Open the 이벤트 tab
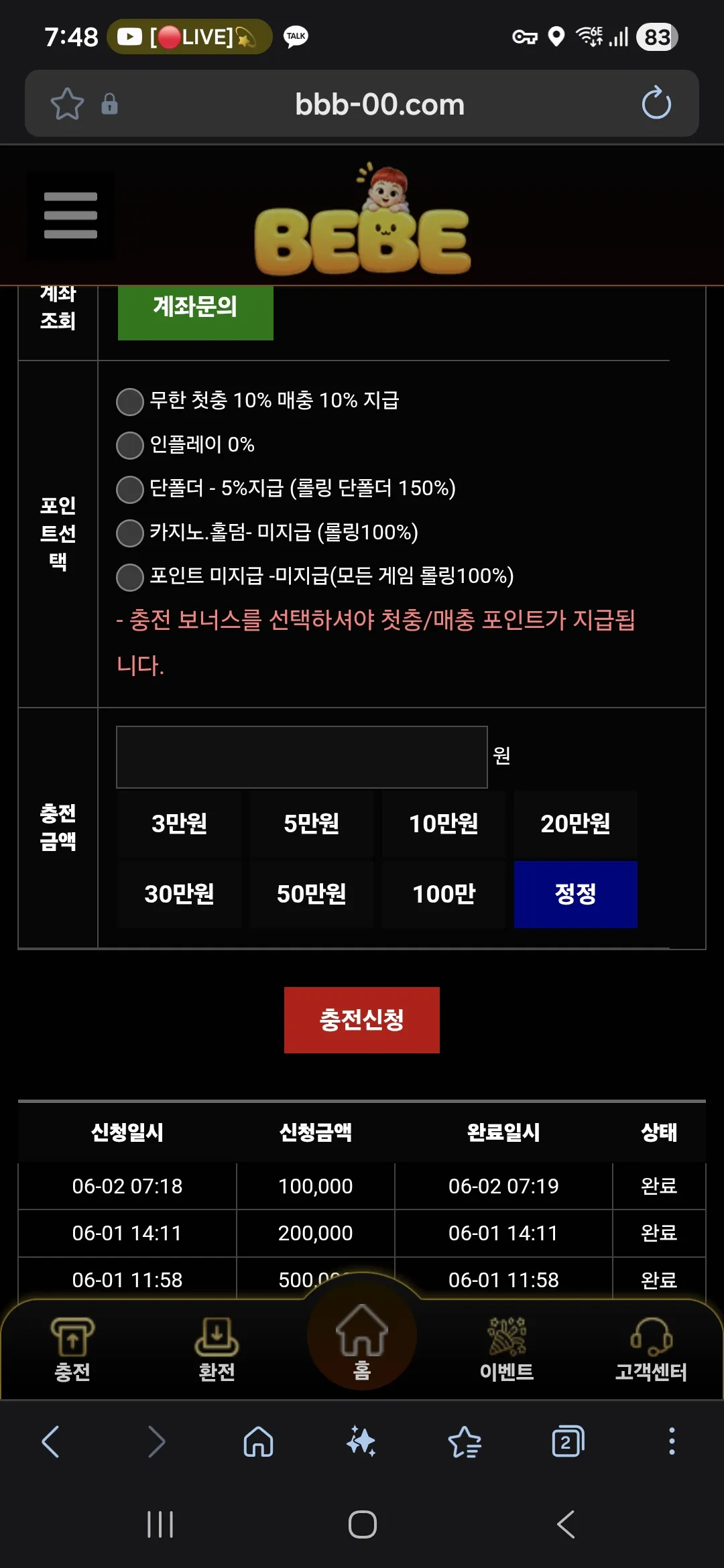 click(507, 1350)
